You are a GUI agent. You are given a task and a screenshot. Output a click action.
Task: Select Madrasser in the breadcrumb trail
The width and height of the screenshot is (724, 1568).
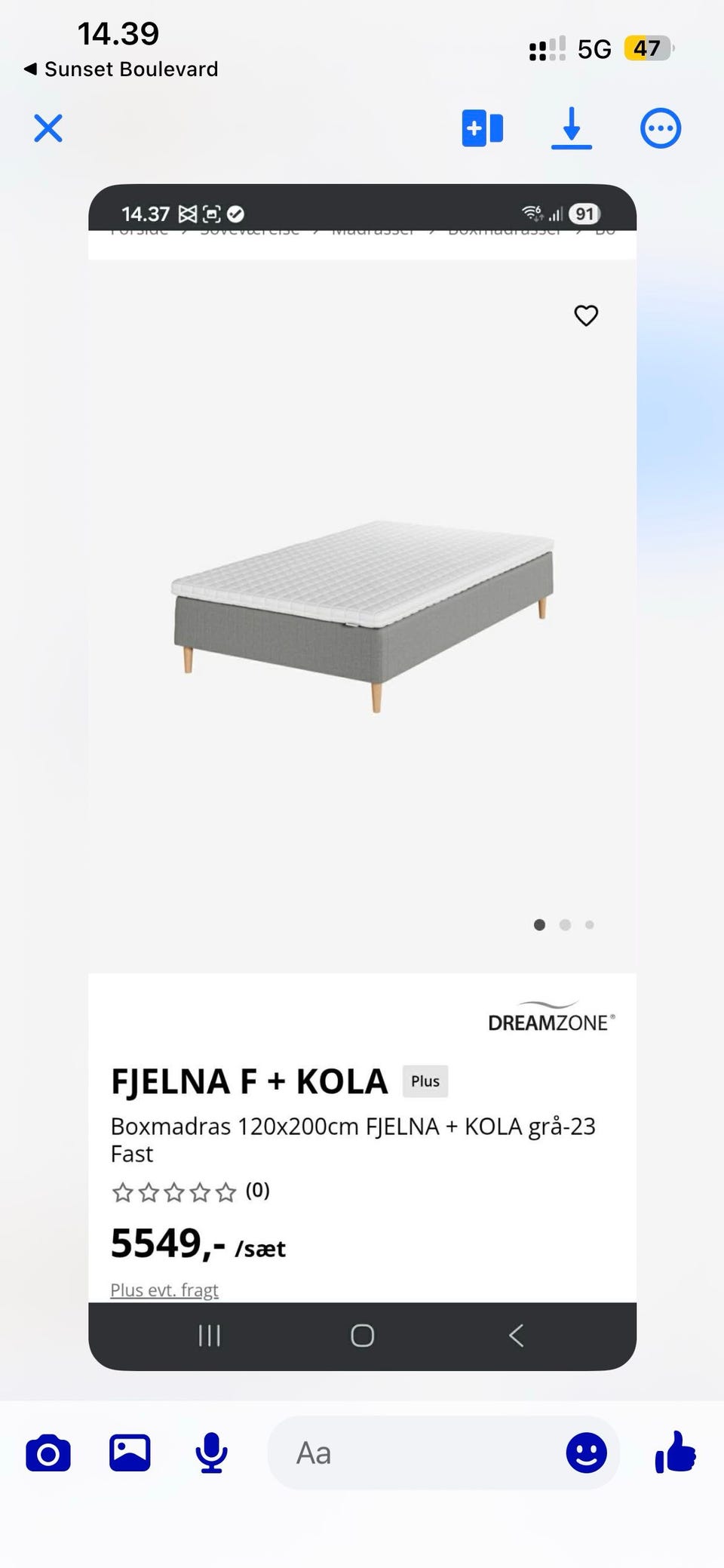coord(371,230)
